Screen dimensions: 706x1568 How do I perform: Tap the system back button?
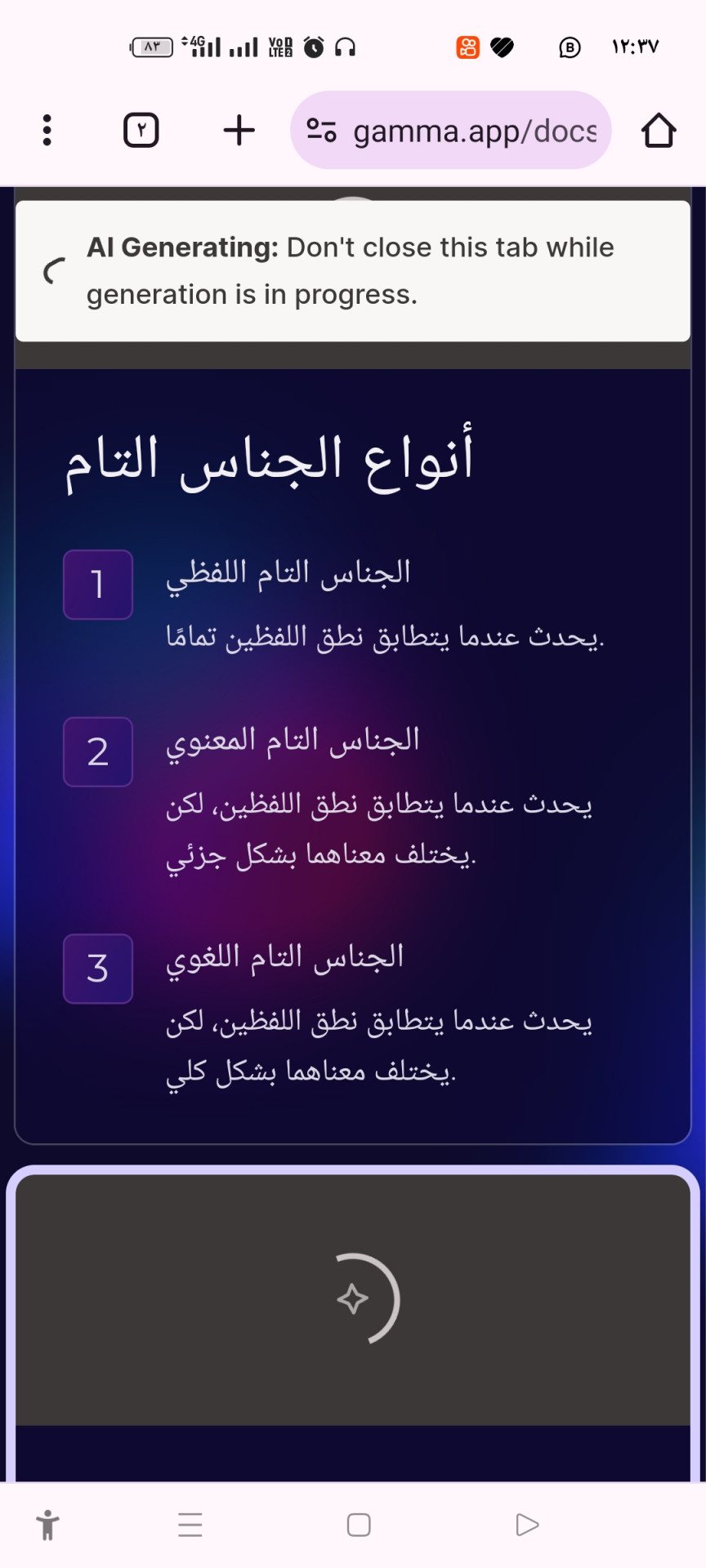click(x=527, y=1525)
